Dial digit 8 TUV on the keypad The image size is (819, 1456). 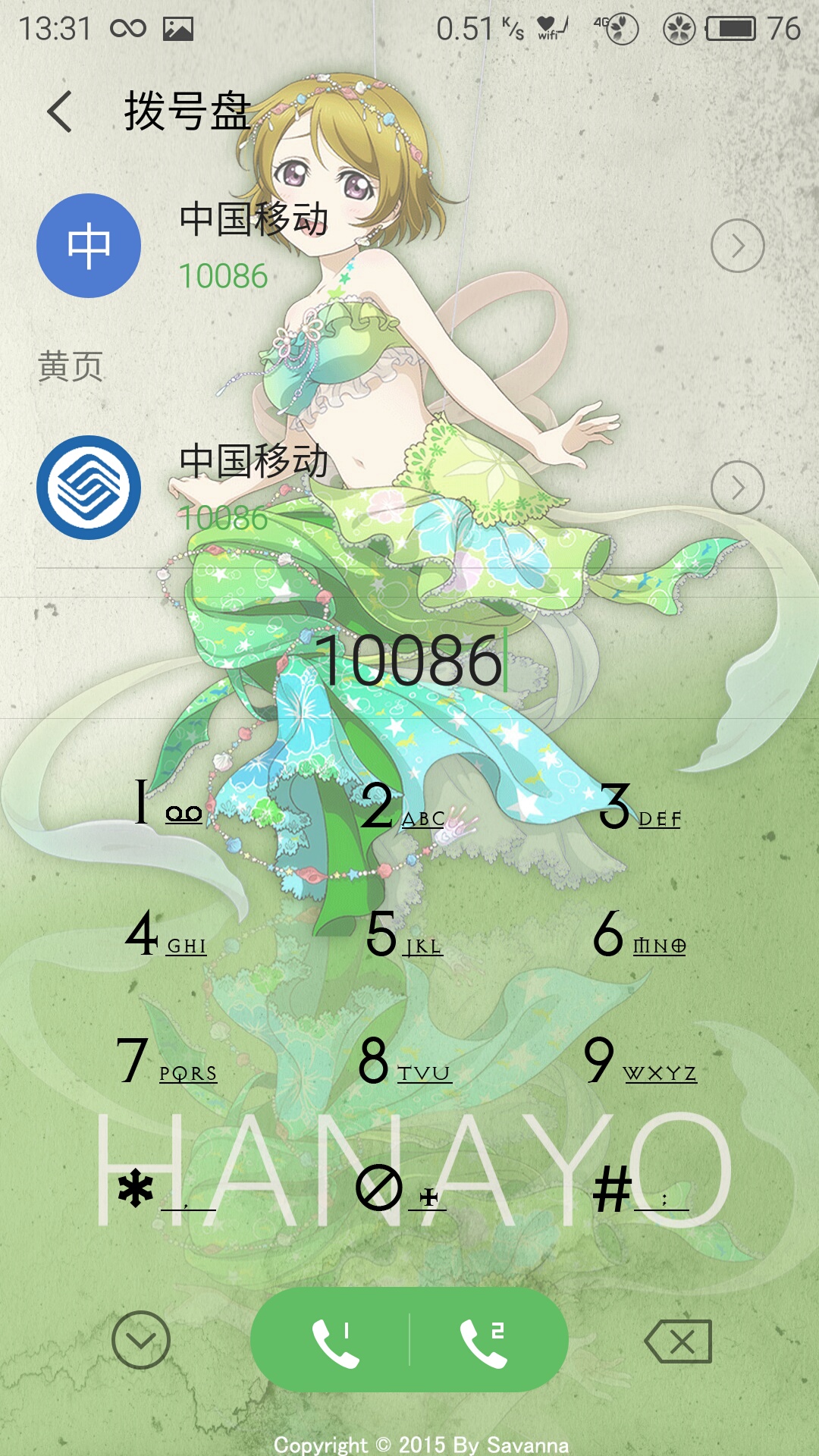pyautogui.click(x=405, y=1060)
